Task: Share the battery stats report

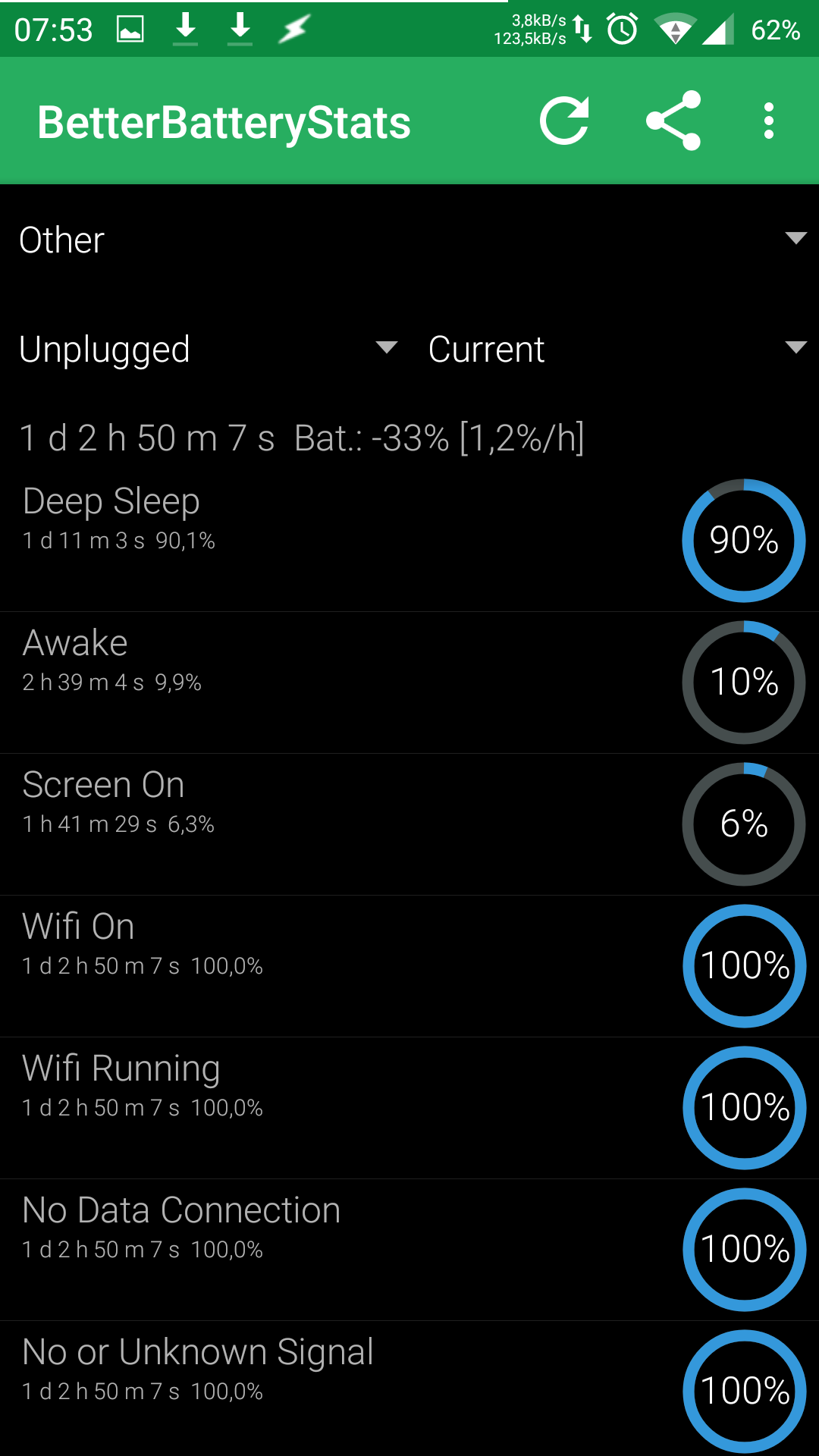Action: (673, 121)
